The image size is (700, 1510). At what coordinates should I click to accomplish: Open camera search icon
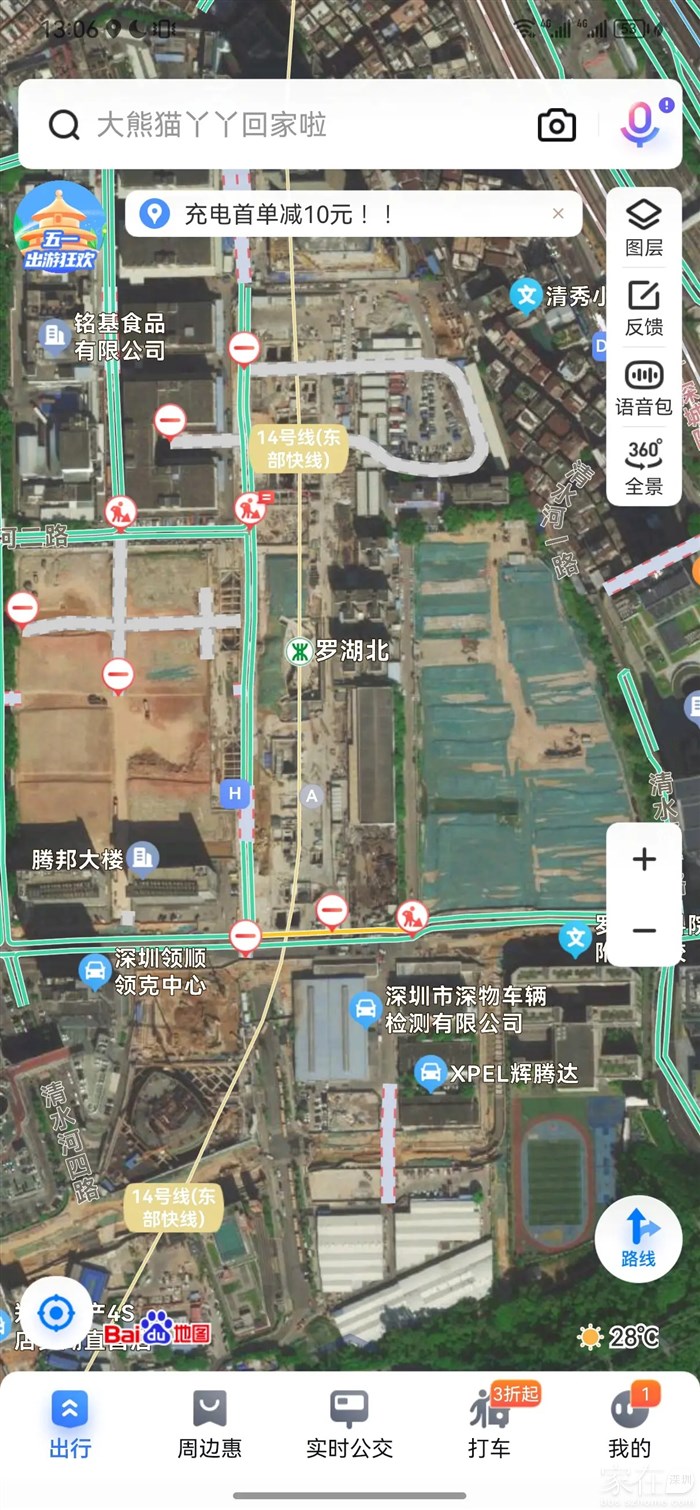(557, 125)
